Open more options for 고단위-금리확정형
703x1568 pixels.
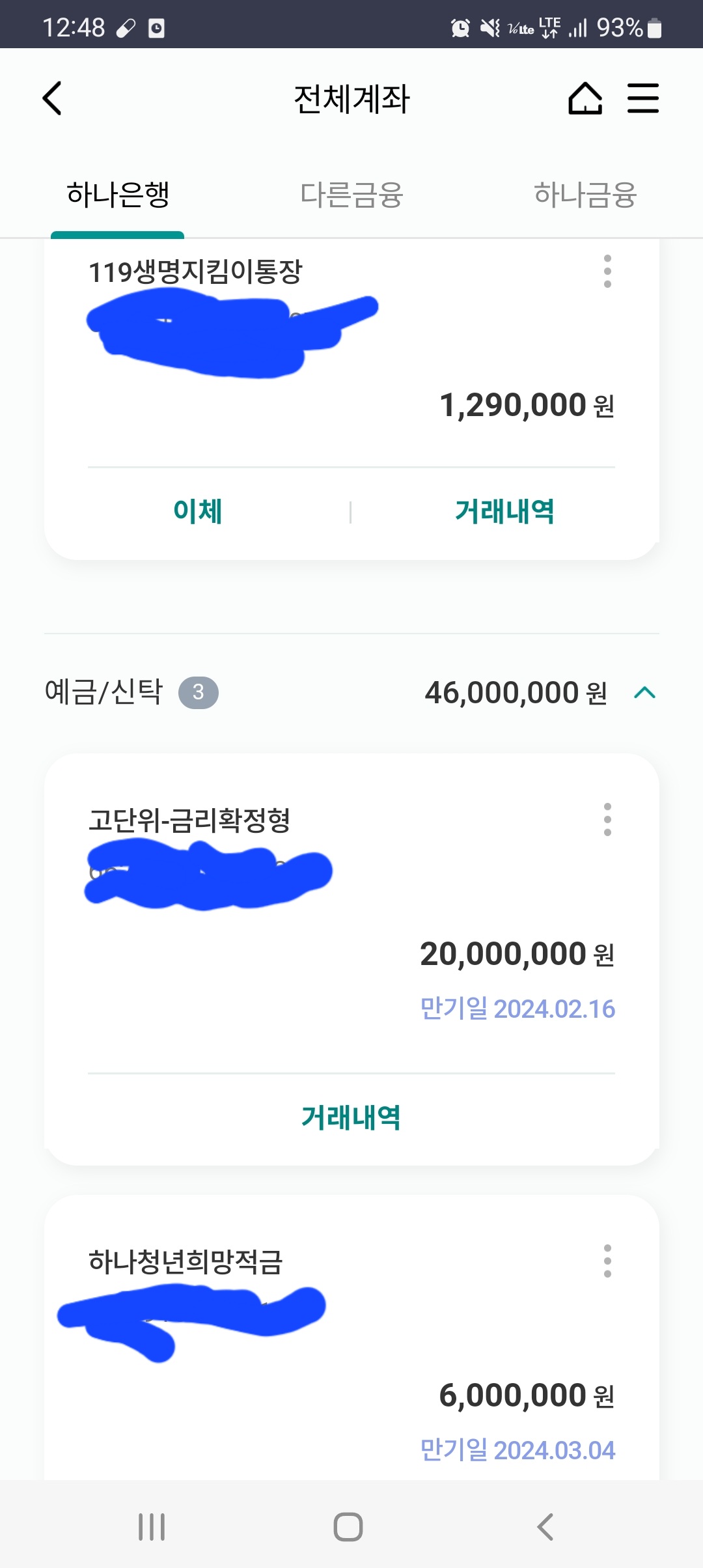[607, 820]
